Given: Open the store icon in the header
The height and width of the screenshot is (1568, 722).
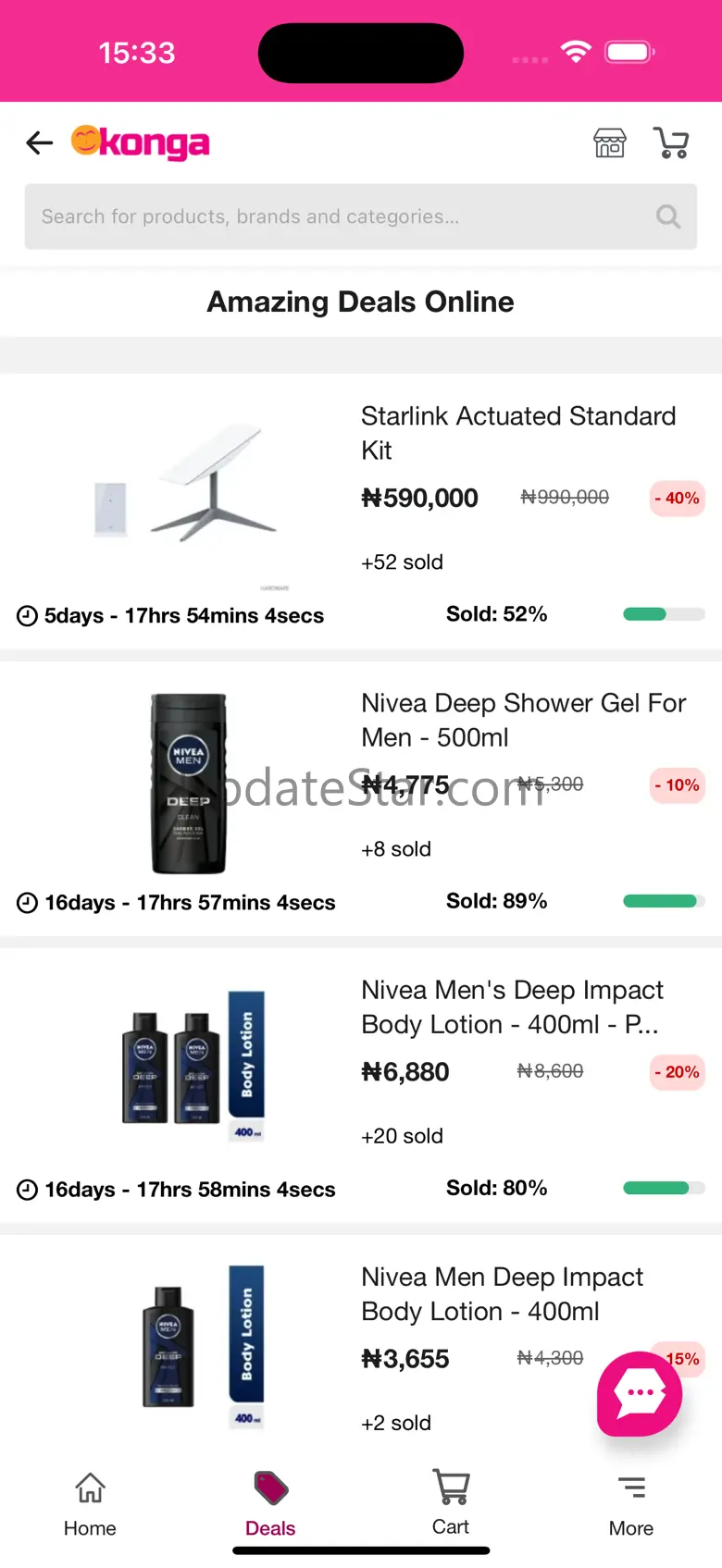Looking at the screenshot, I should tap(609, 142).
